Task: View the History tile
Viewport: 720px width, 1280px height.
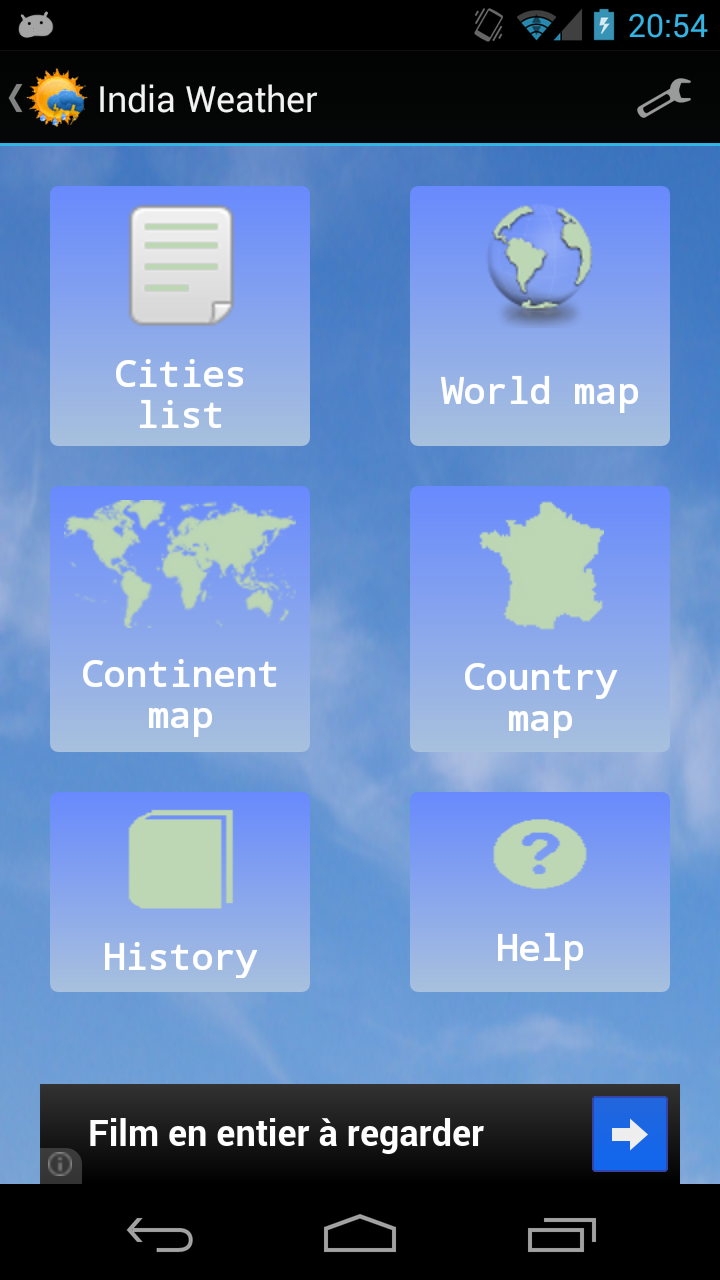Action: (180, 892)
